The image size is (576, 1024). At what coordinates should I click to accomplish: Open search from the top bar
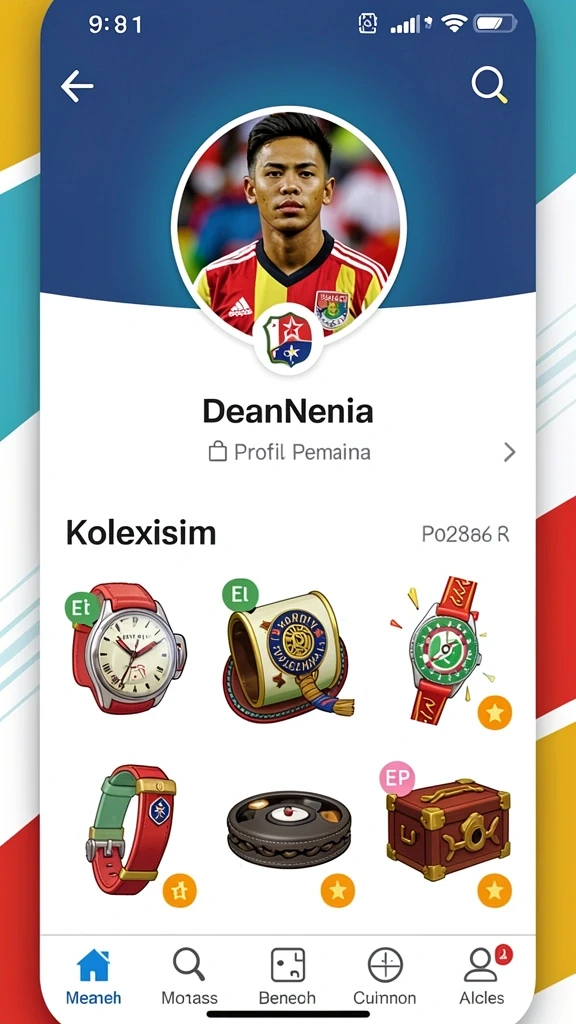489,85
